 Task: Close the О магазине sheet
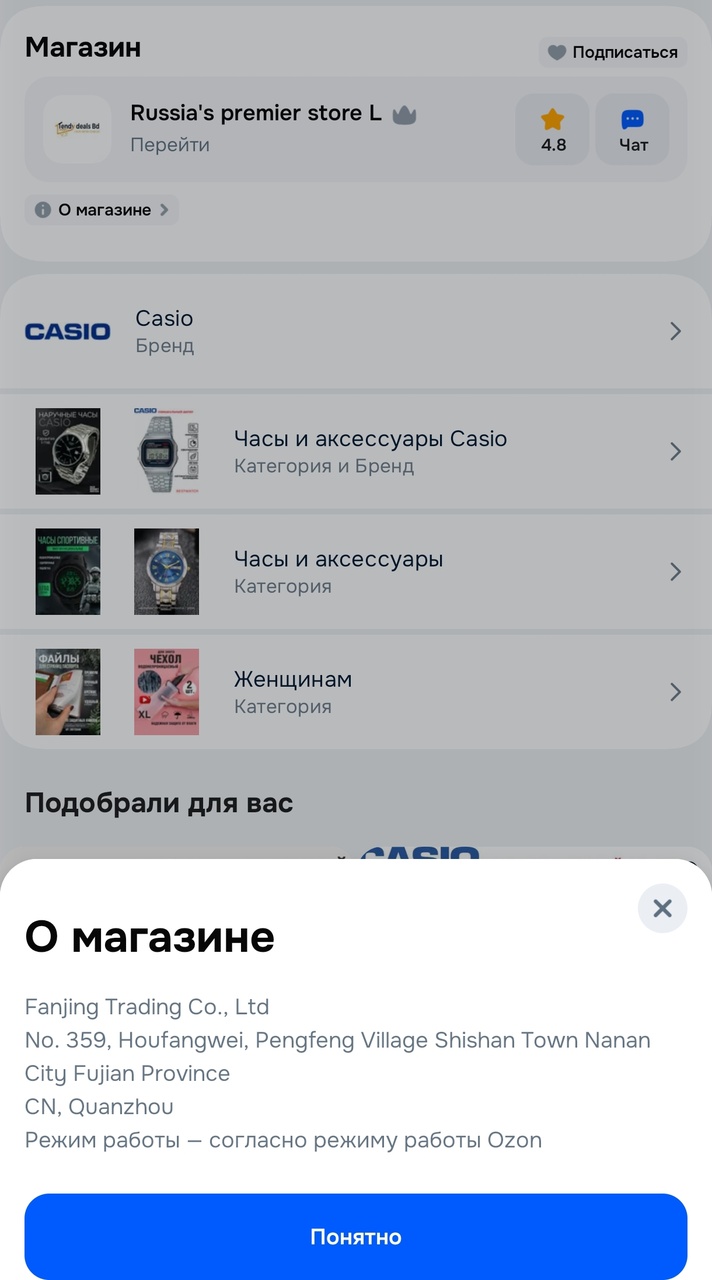click(x=662, y=908)
